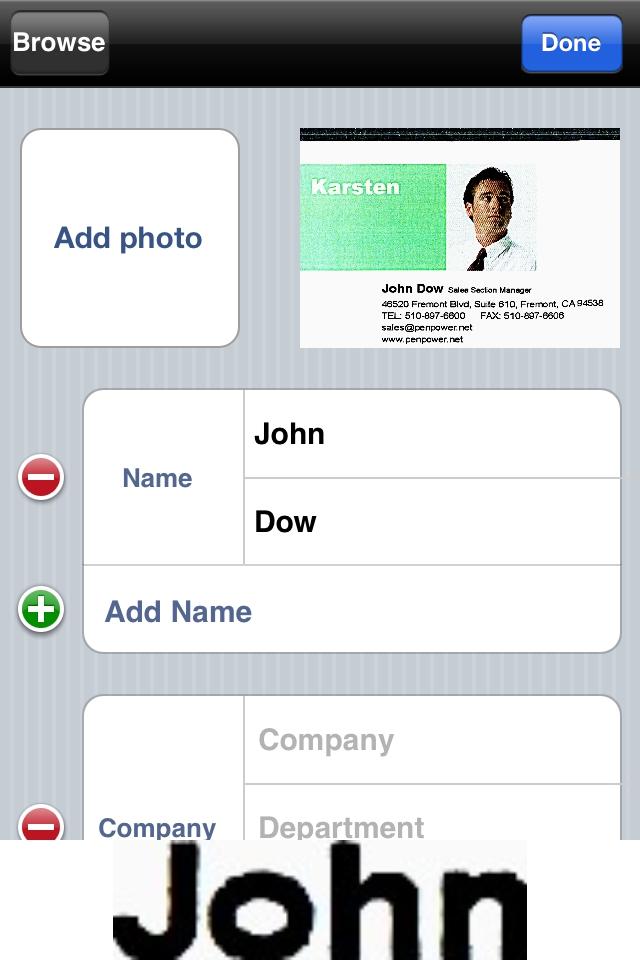Remove the Name entry with red minus
This screenshot has height=960, width=640.
pyautogui.click(x=41, y=477)
